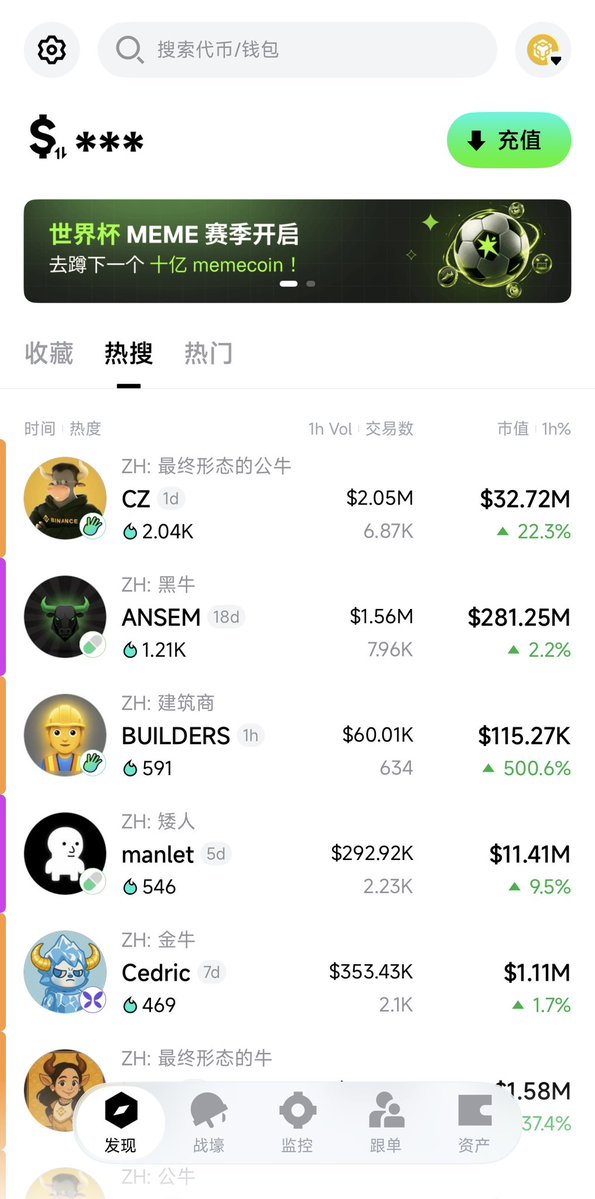The width and height of the screenshot is (595, 1199).
Task: Select the 热搜 tab
Action: [128, 353]
